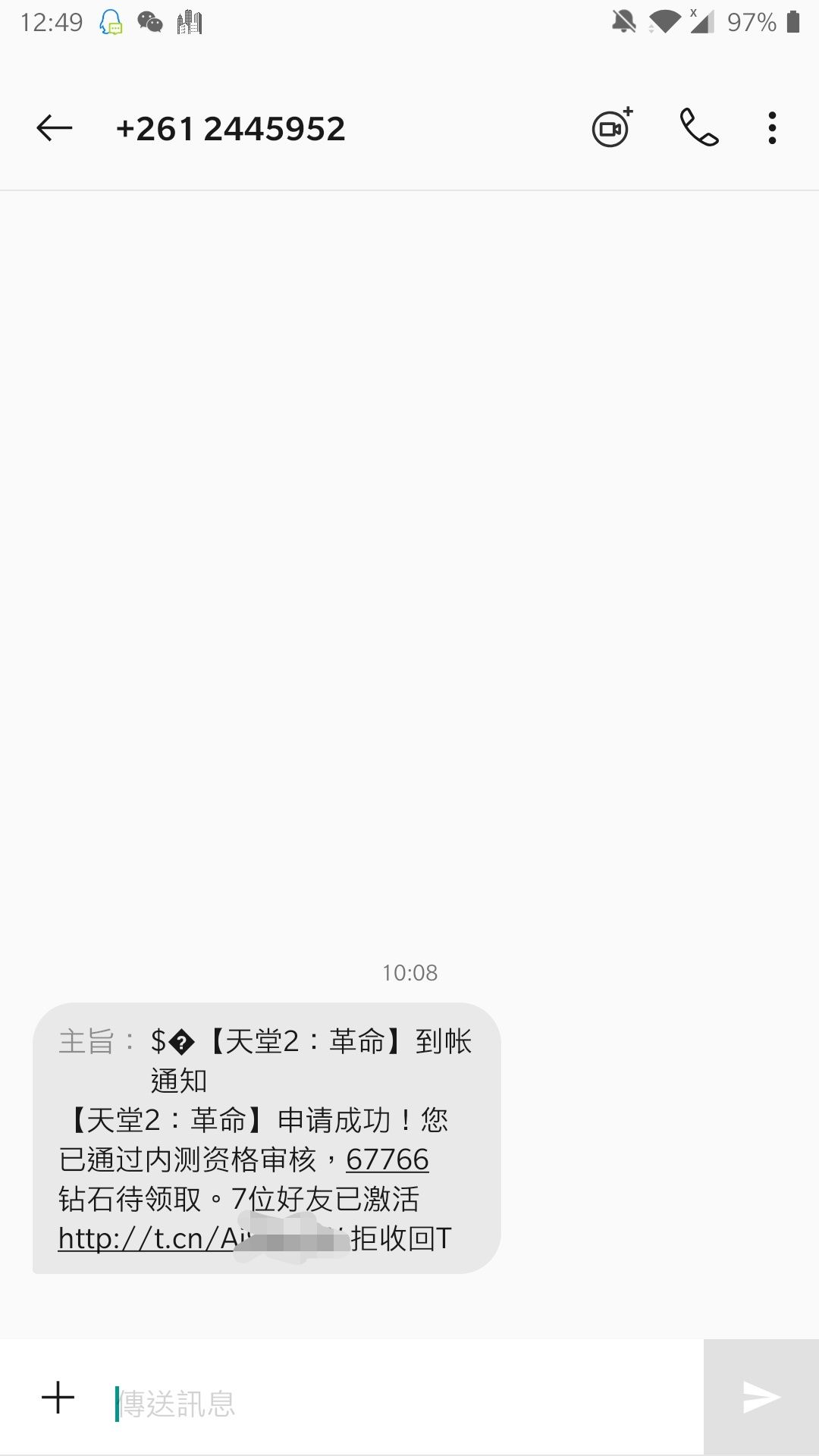
Task: Go back using the arrow icon
Action: point(54,128)
